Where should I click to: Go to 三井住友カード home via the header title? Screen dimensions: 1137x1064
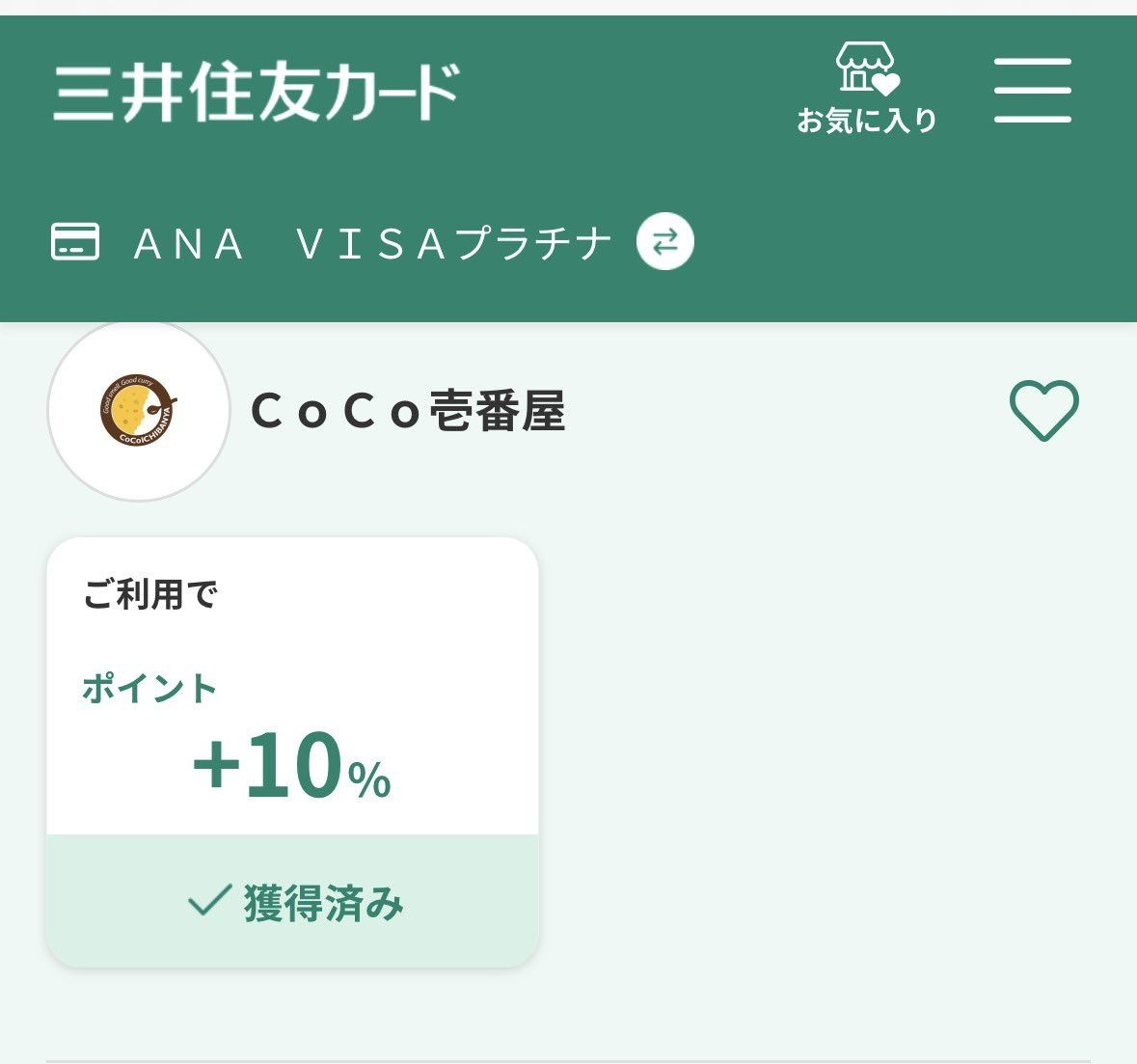pyautogui.click(x=257, y=93)
